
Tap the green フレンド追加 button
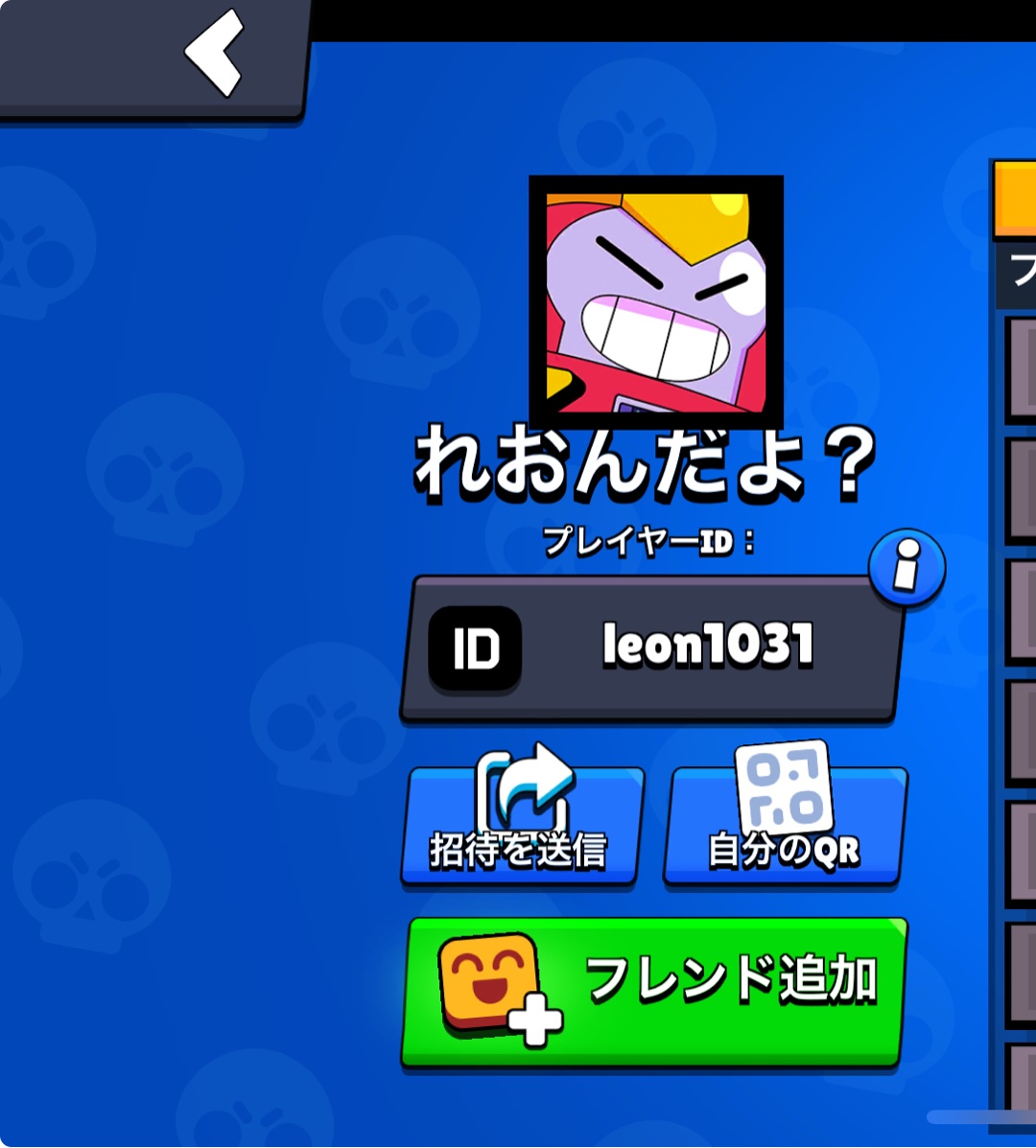coord(653,991)
